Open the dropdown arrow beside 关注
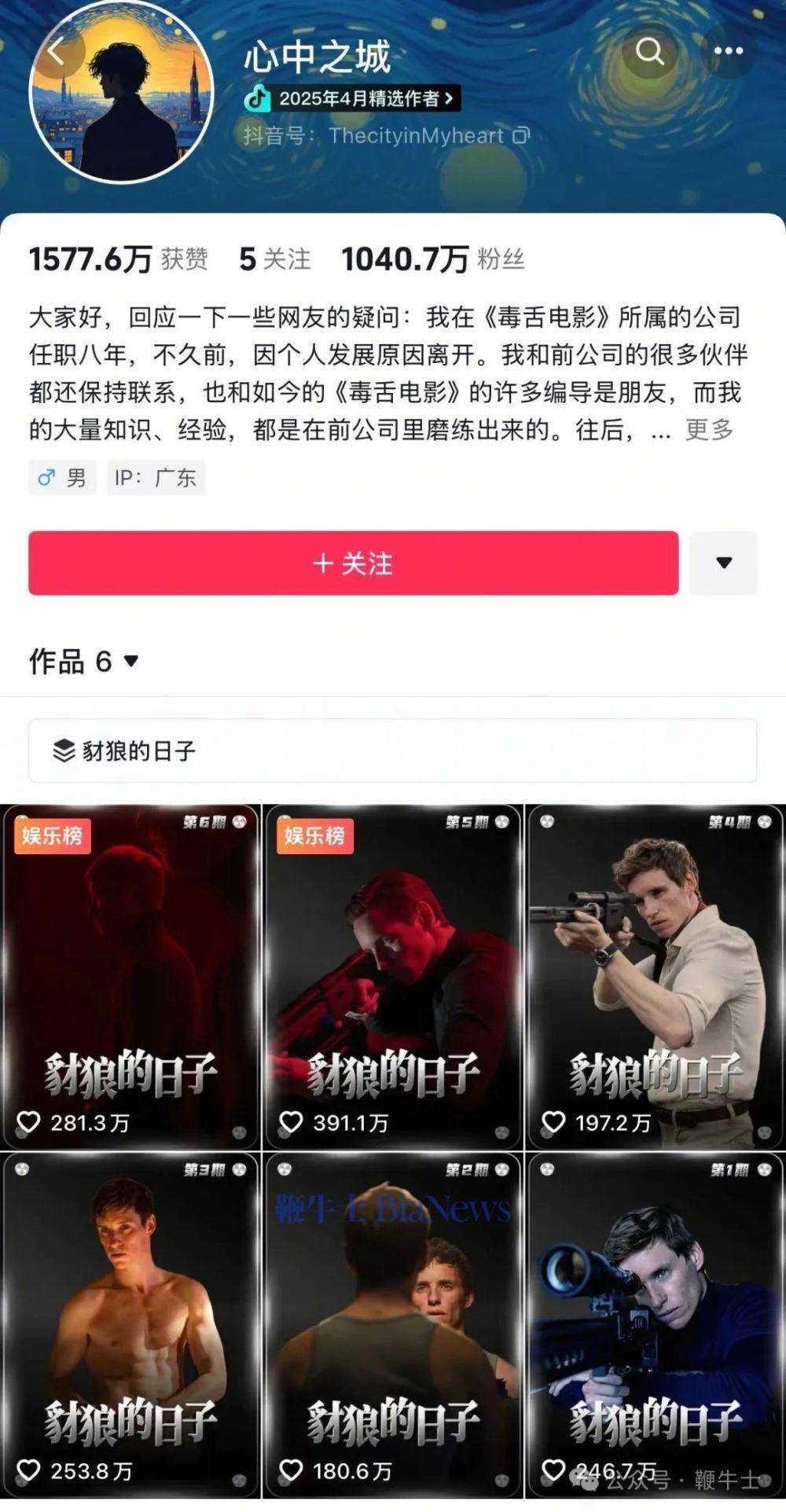Screen dimensions: 786x1512 [x=723, y=563]
